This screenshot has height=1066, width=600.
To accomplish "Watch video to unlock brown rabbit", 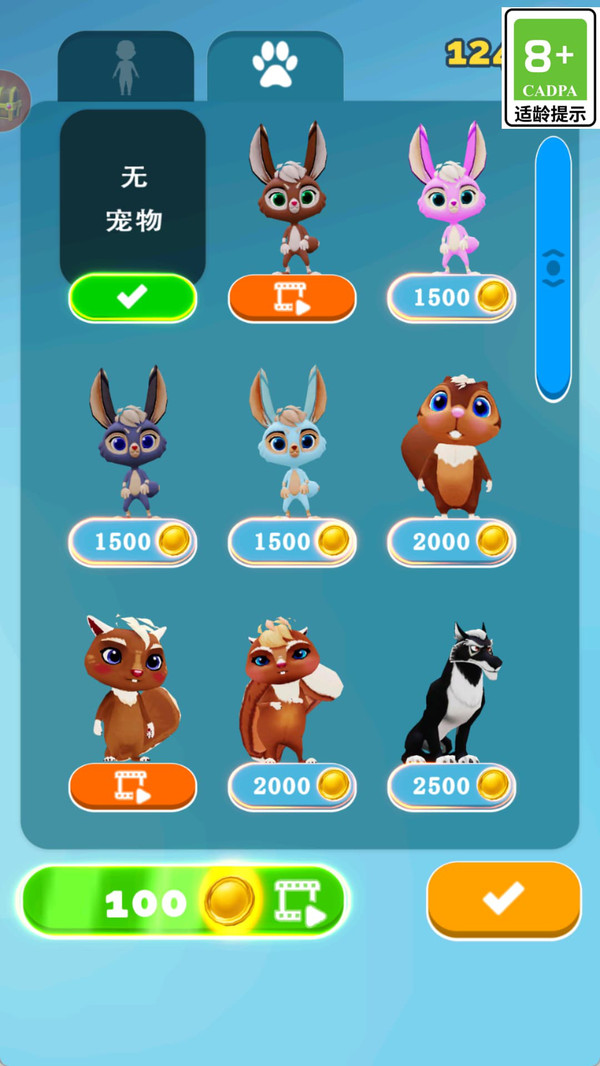I will click(x=292, y=298).
